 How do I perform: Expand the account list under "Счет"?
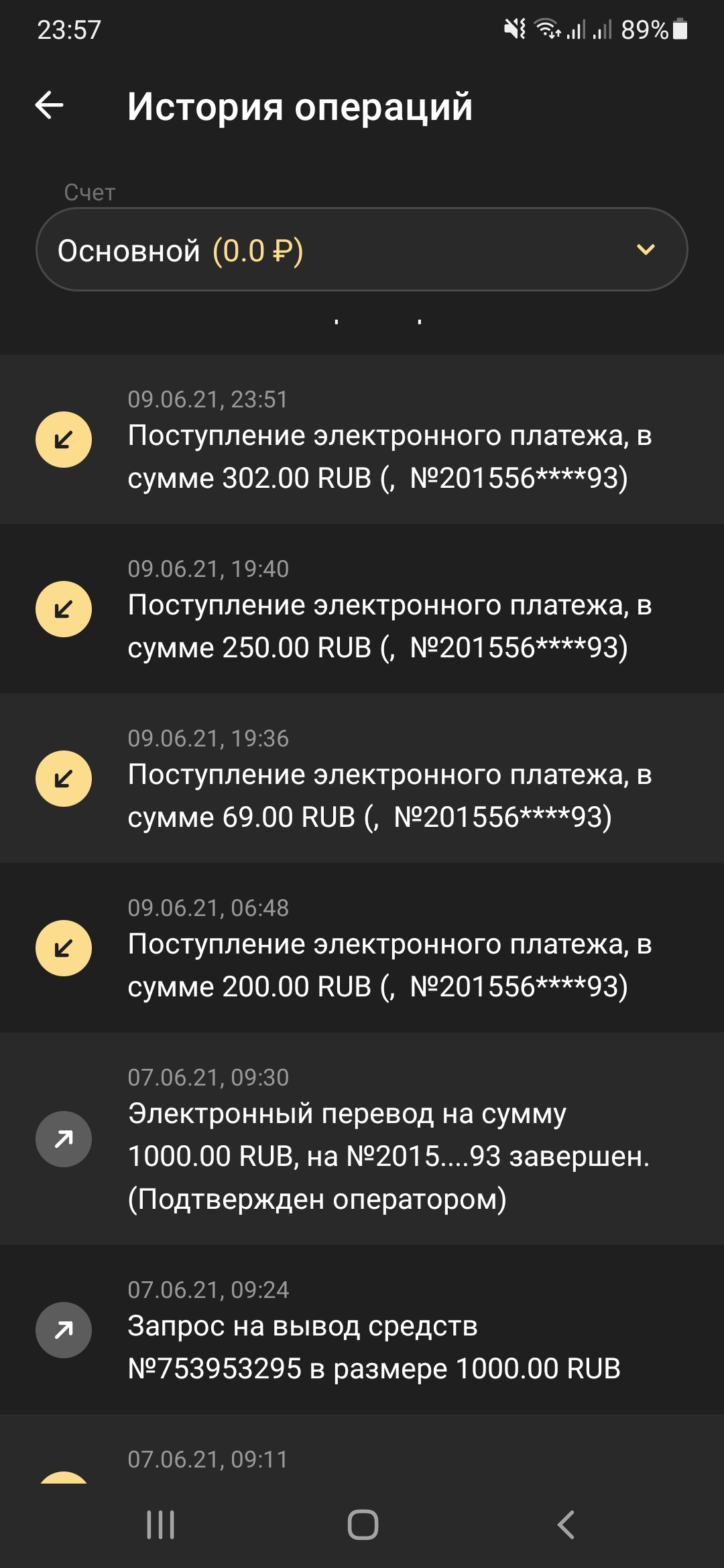[362, 249]
